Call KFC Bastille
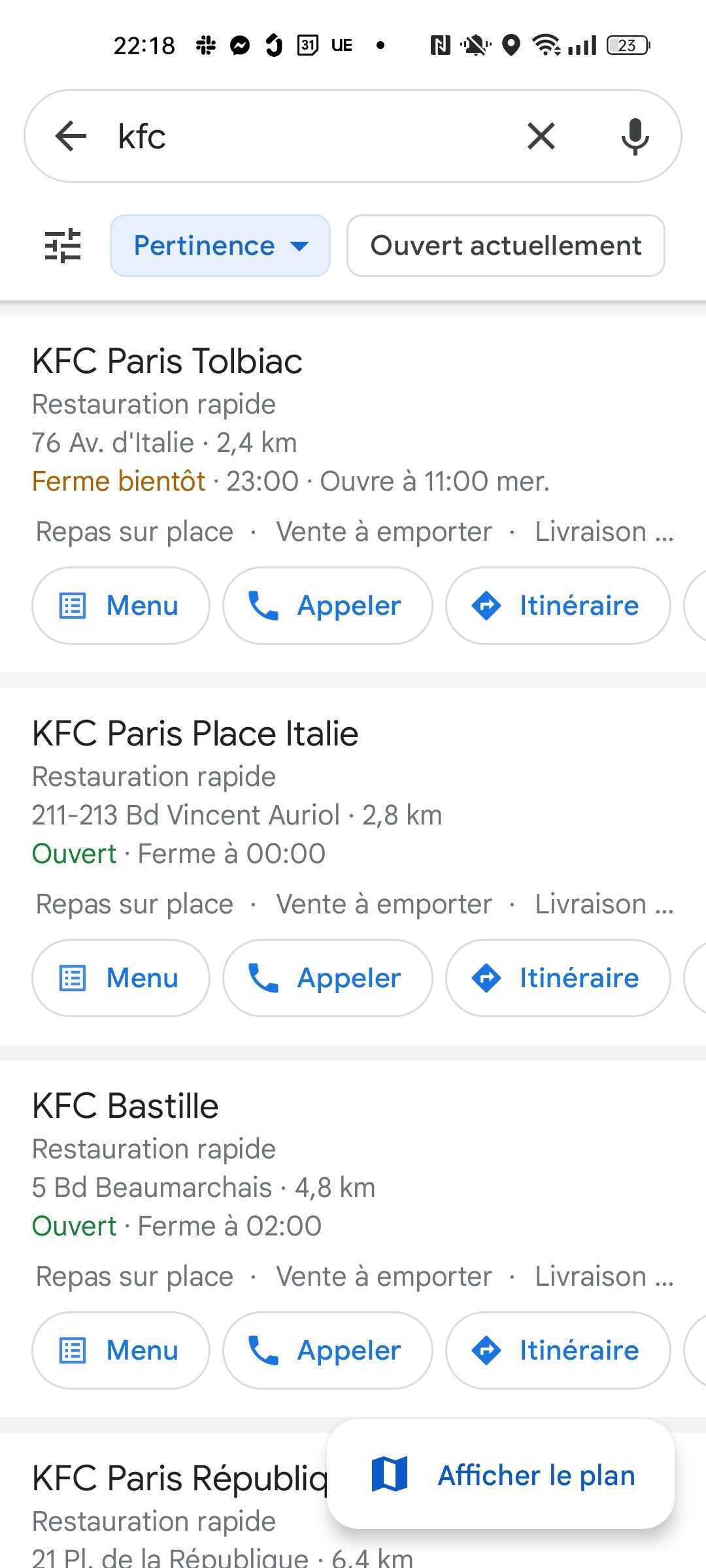This screenshot has width=706, height=1568. point(328,1350)
